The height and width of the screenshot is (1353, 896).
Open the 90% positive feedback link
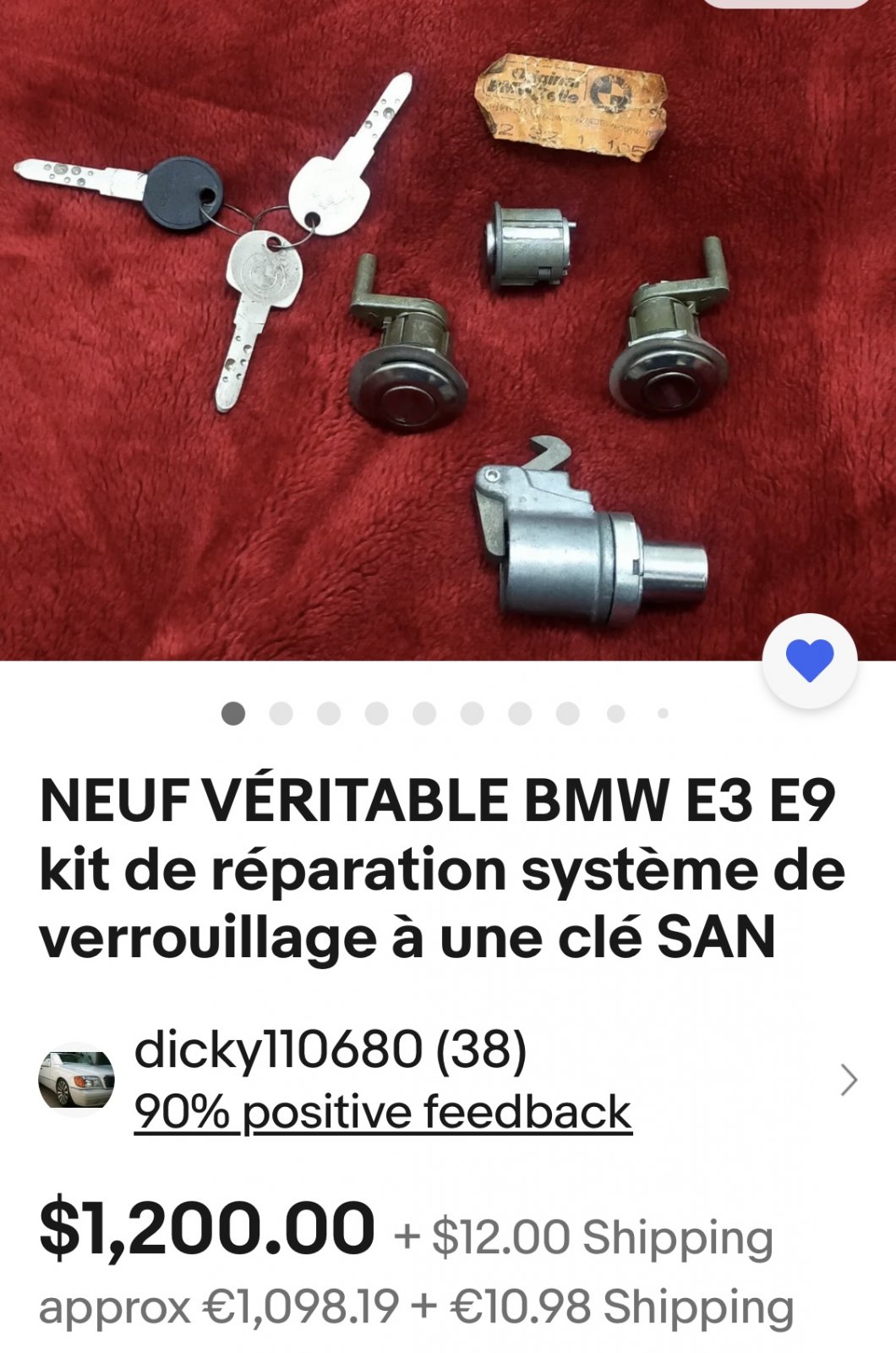coord(383,1112)
